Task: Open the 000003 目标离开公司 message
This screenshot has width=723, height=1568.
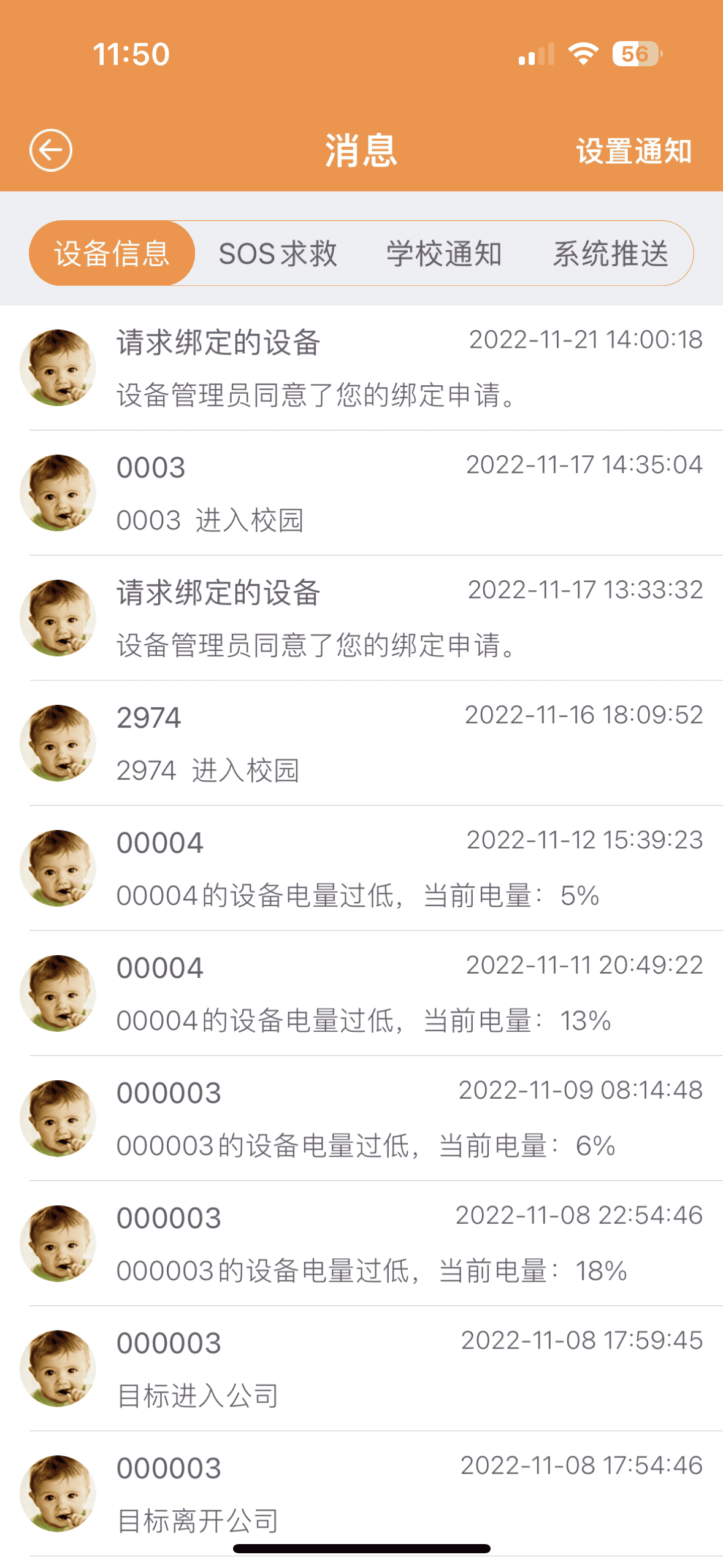Action: coord(368,1494)
